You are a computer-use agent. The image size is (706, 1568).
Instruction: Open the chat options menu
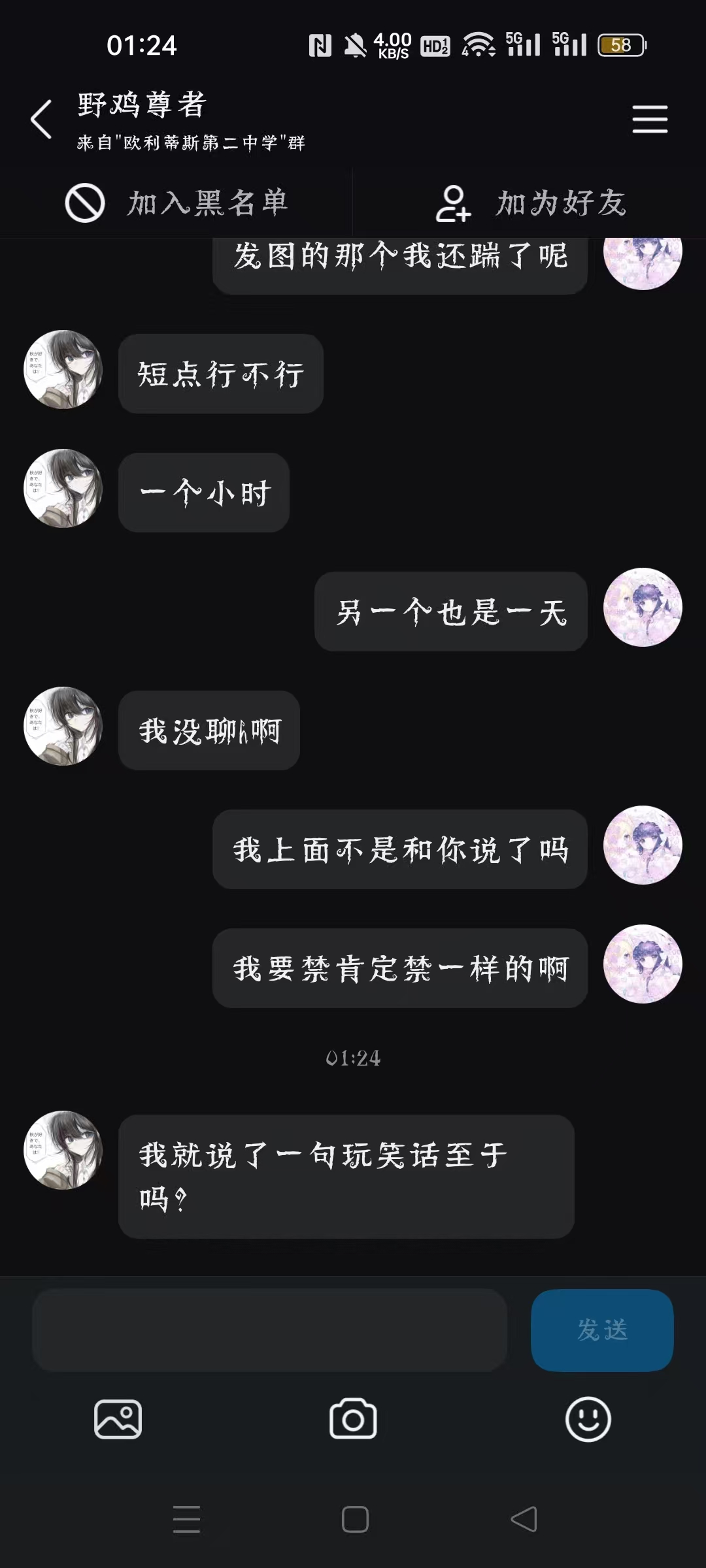pyautogui.click(x=650, y=120)
